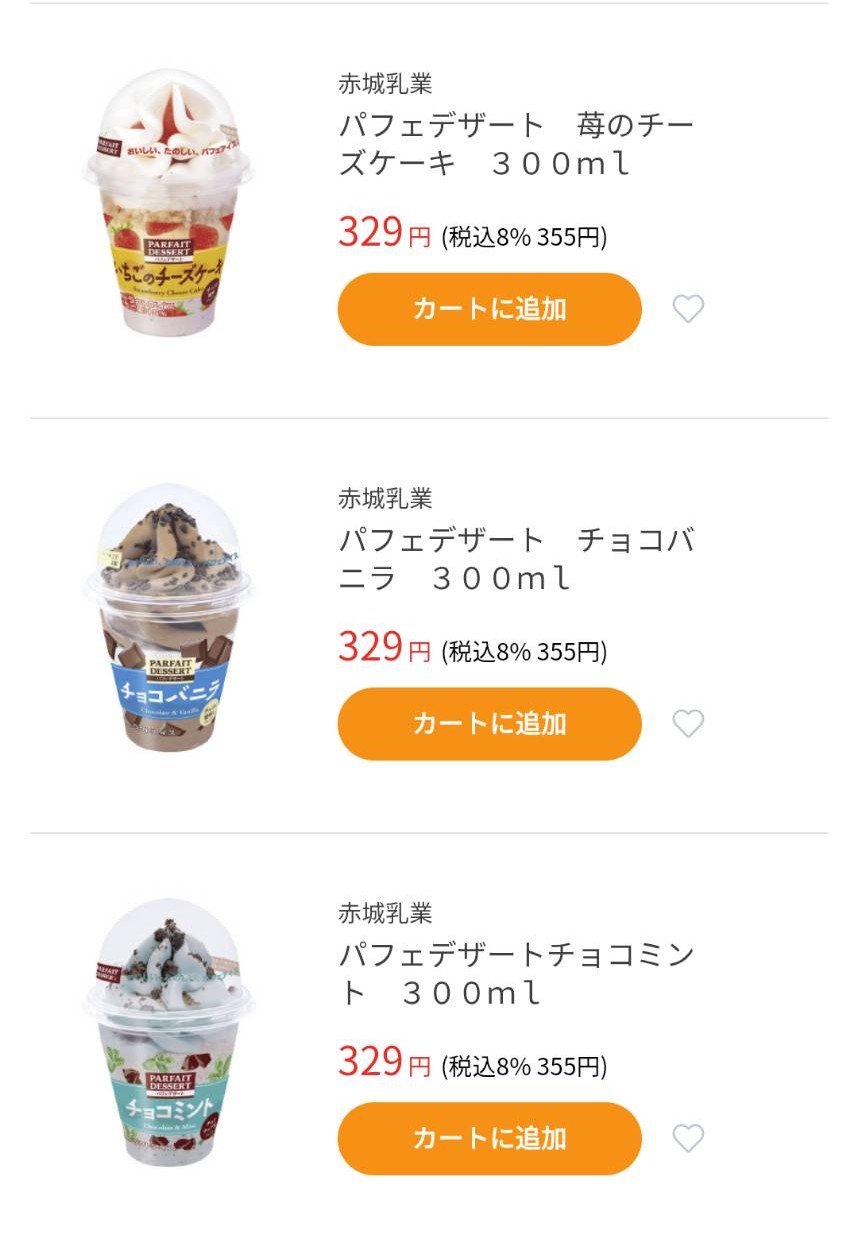
Task: Open 苺のチーズケーキ product image
Action: (168, 204)
